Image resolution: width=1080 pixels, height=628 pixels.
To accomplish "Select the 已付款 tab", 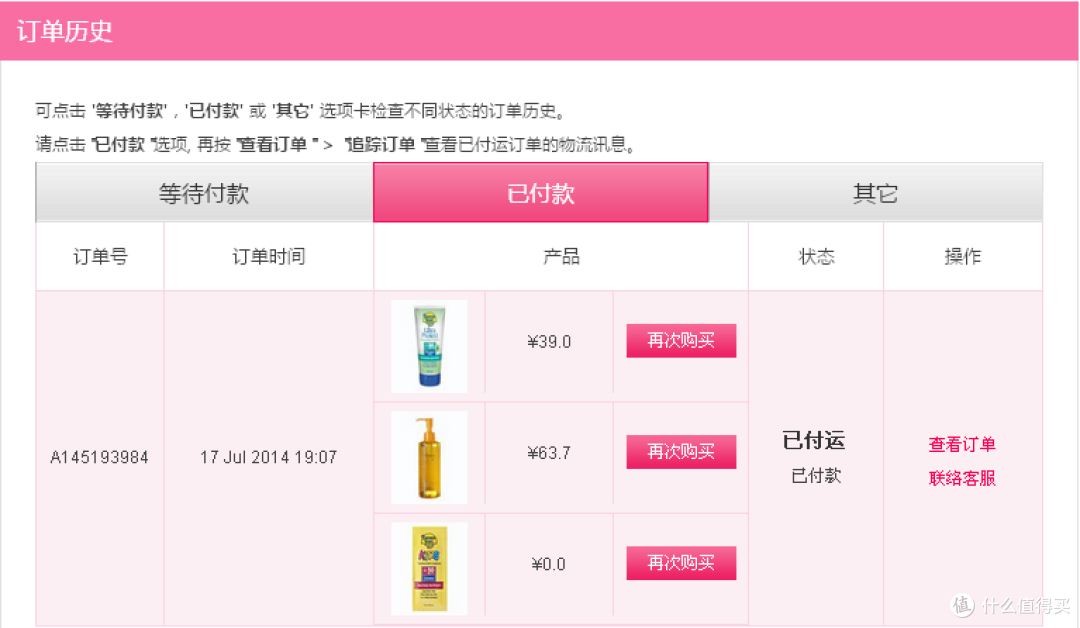I will point(541,193).
